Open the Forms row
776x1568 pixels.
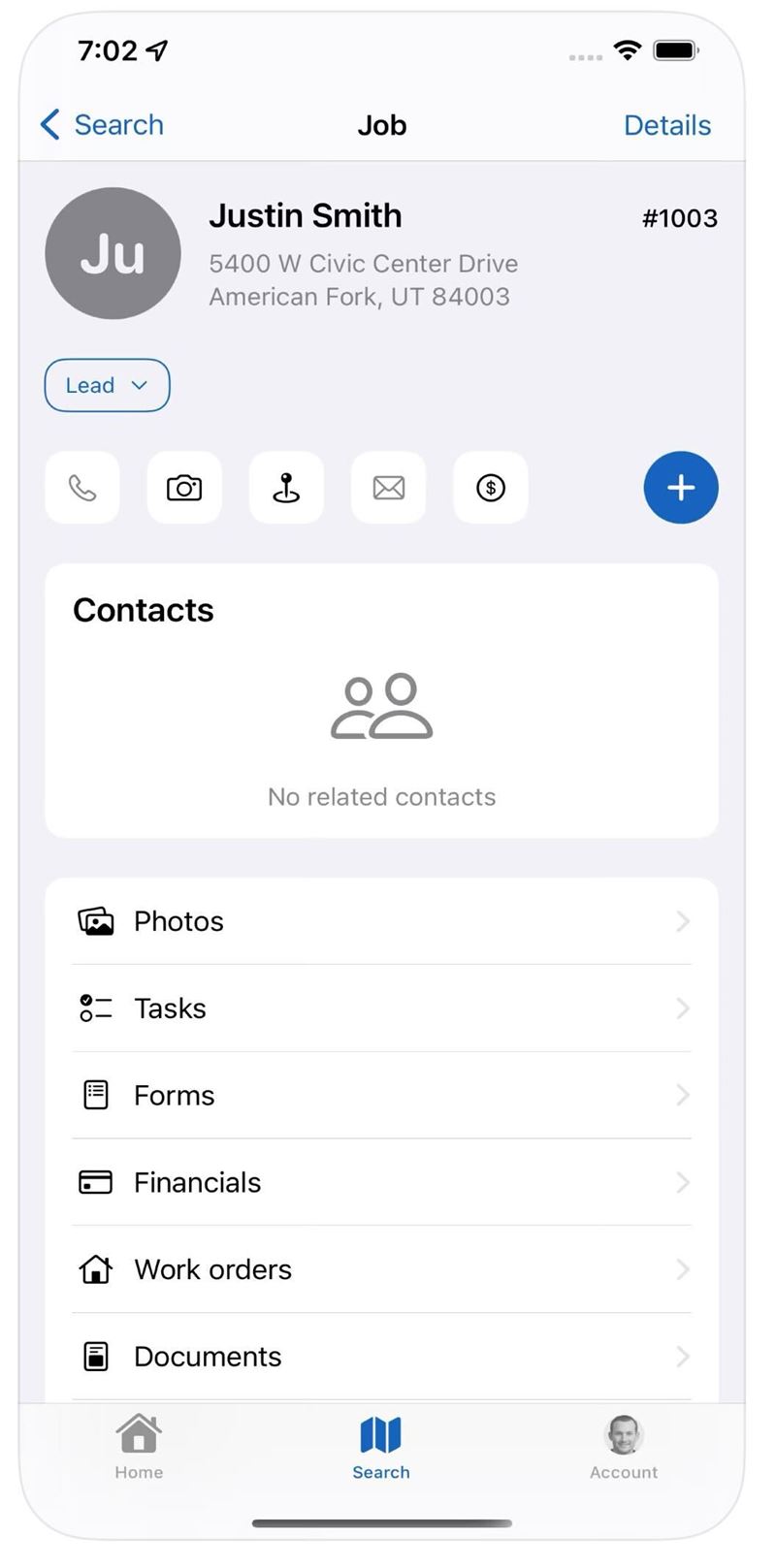382,1096
